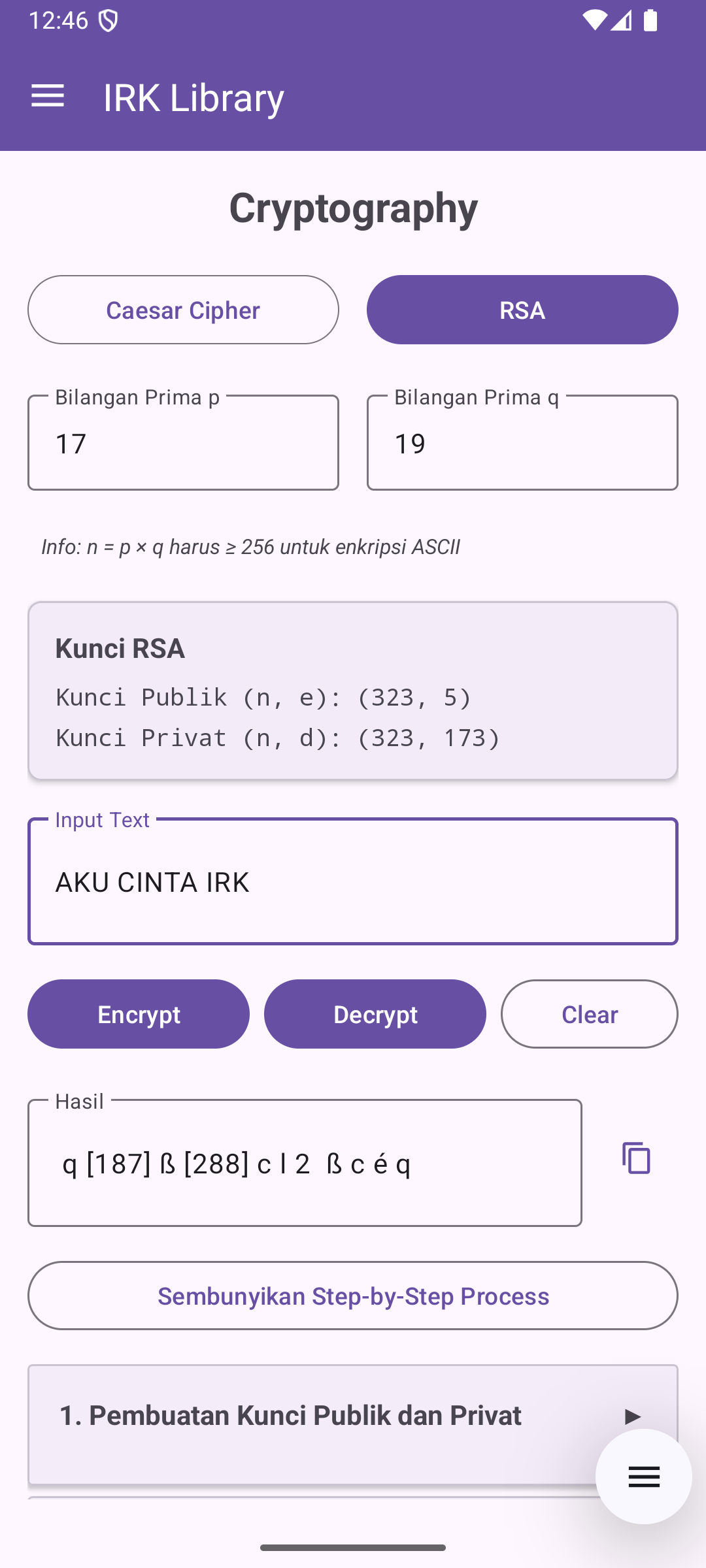
Task: Edit the Bilangan Prima p field
Action: click(183, 442)
